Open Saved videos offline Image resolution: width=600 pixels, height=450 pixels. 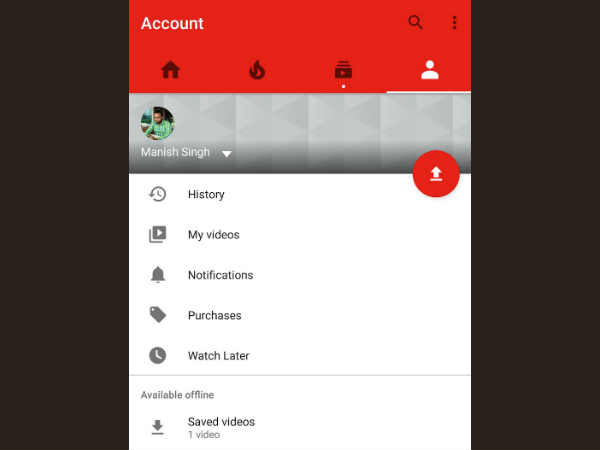[x=221, y=426]
